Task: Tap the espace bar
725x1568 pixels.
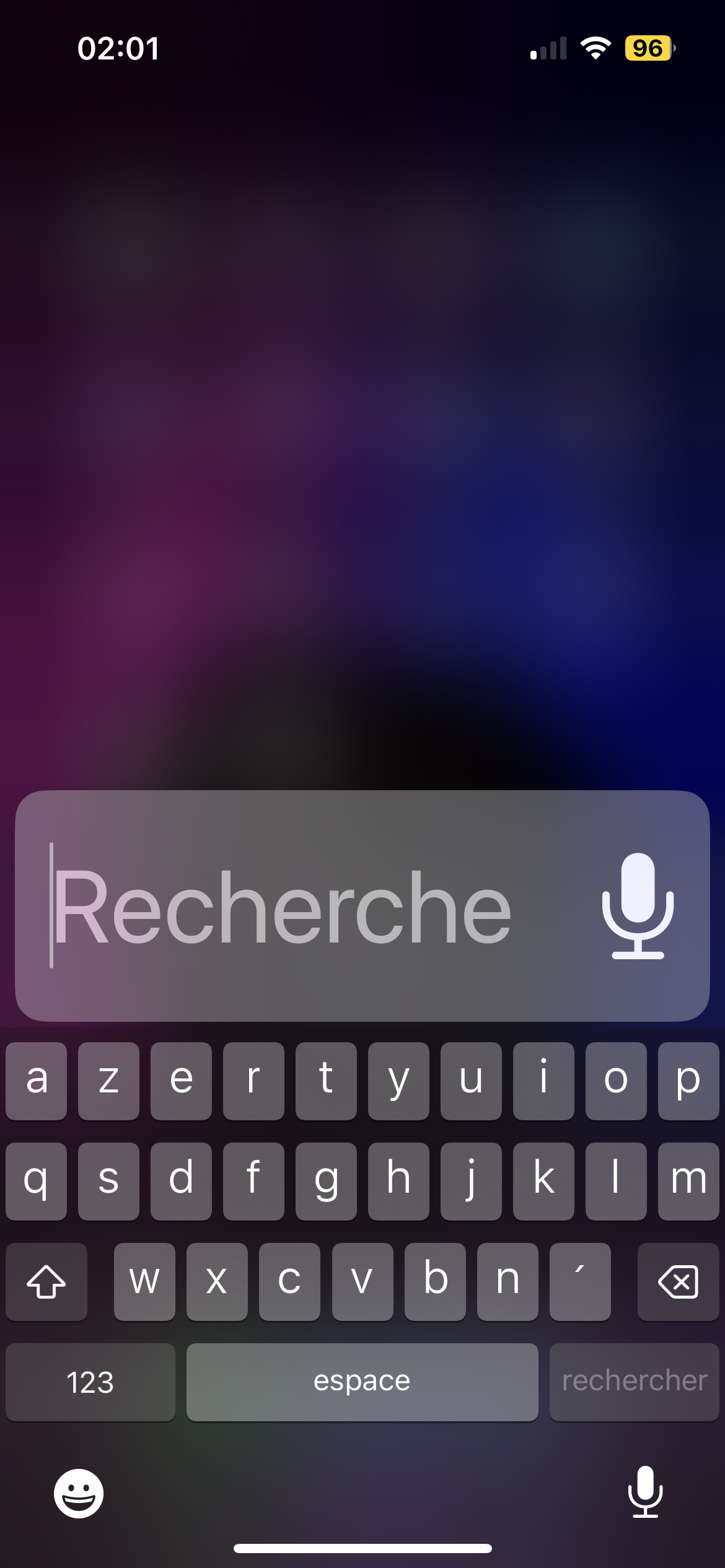Action: click(x=362, y=1382)
